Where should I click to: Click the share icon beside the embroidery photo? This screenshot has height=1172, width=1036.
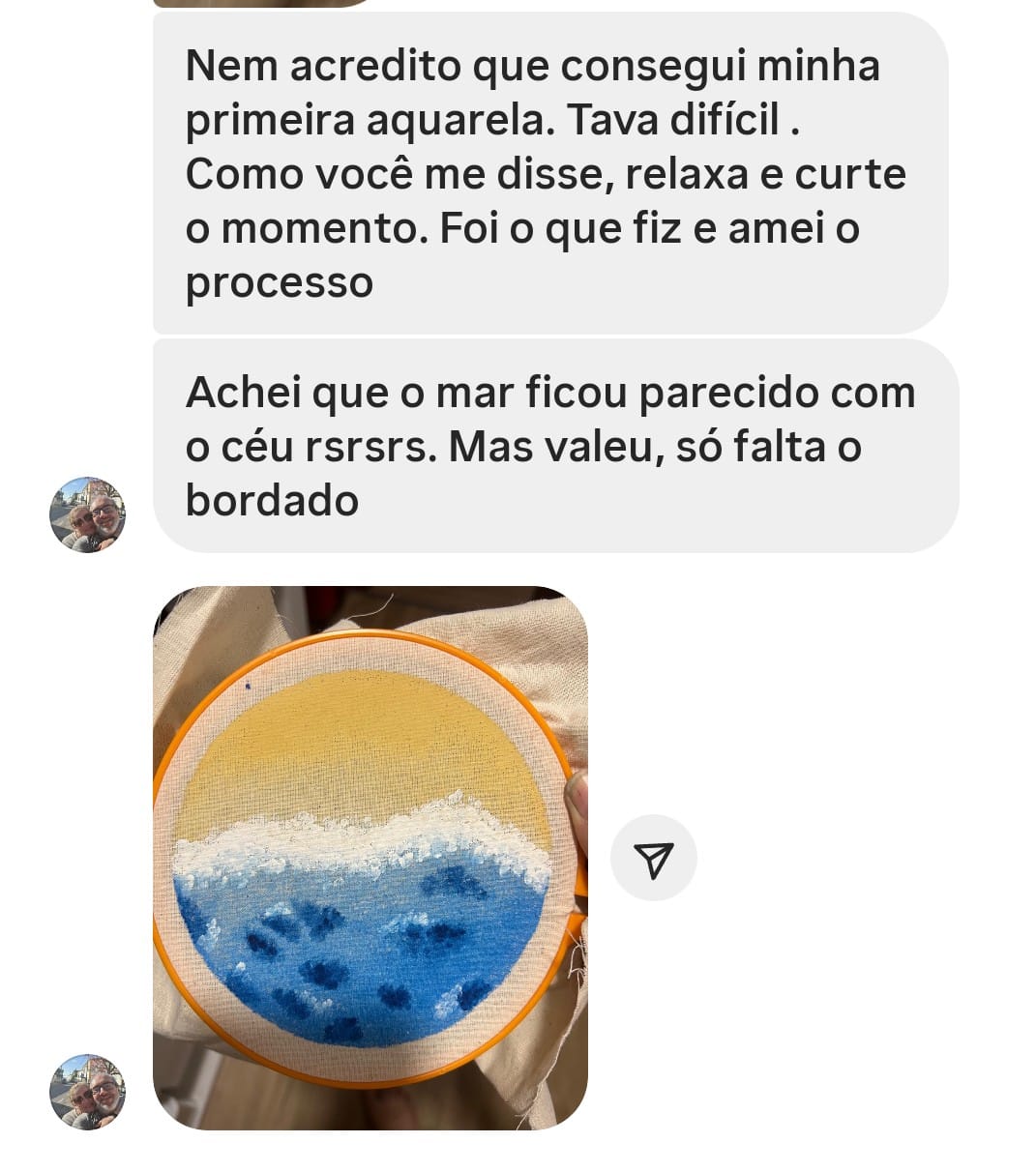tap(652, 857)
